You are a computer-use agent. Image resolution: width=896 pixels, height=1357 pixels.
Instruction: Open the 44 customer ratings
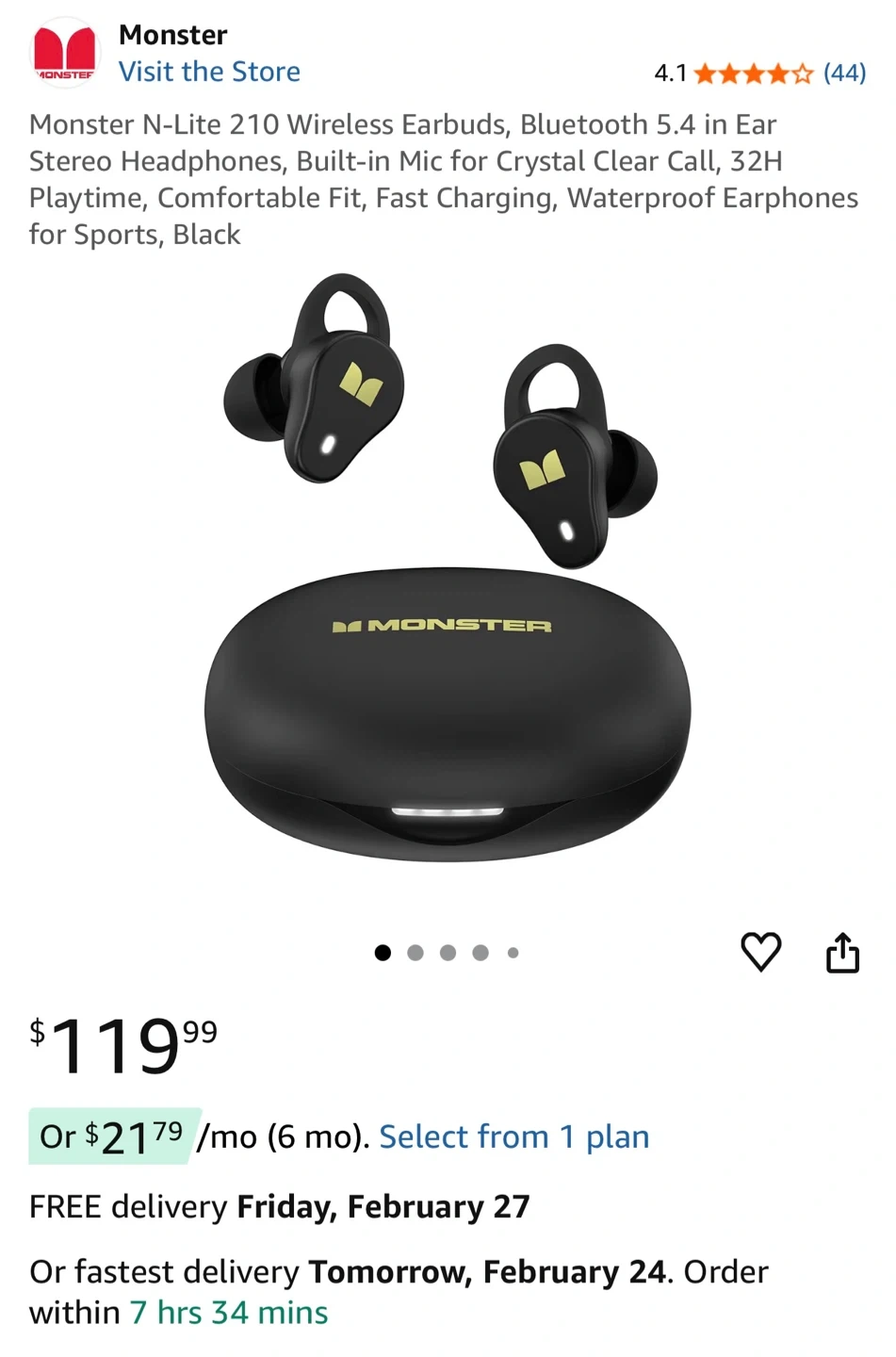point(844,73)
